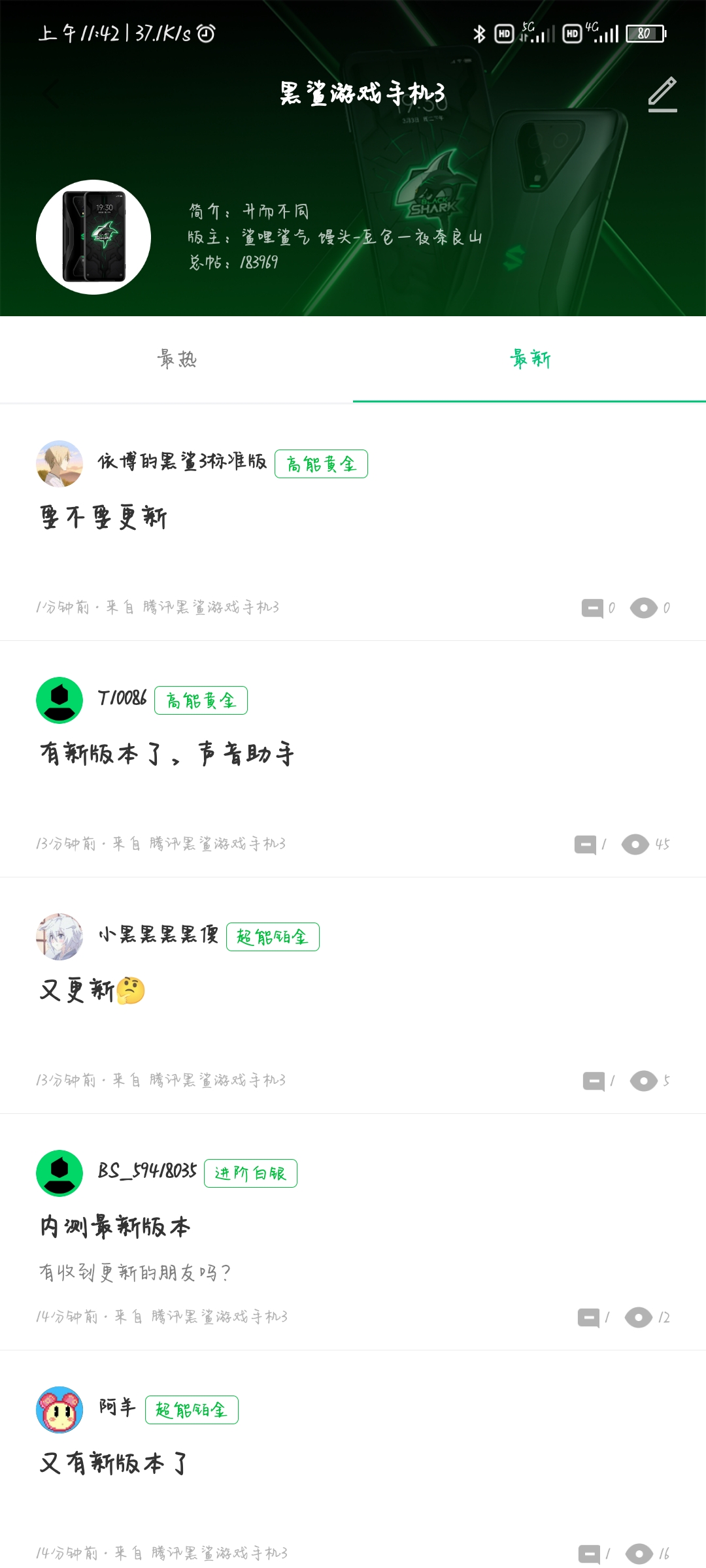The height and width of the screenshot is (1568, 706).
Task: View profile avatar of 依博的黑鲨3标准版
Action: tap(59, 463)
